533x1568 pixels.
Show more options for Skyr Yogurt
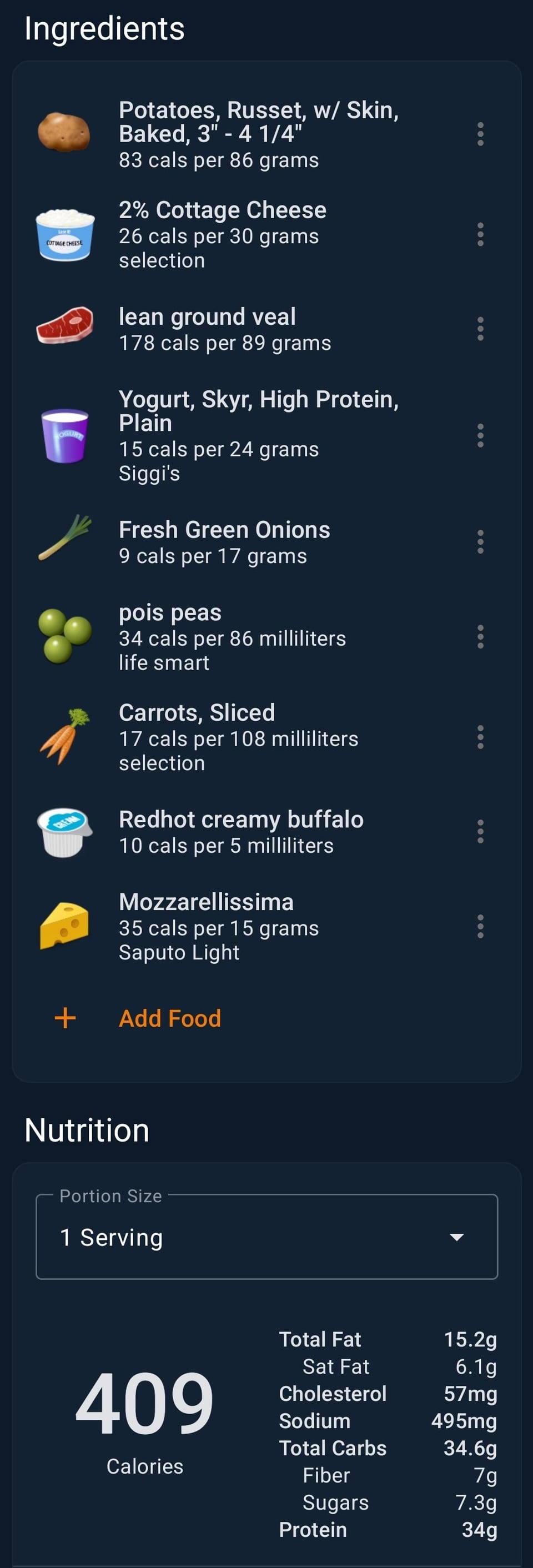pos(480,436)
